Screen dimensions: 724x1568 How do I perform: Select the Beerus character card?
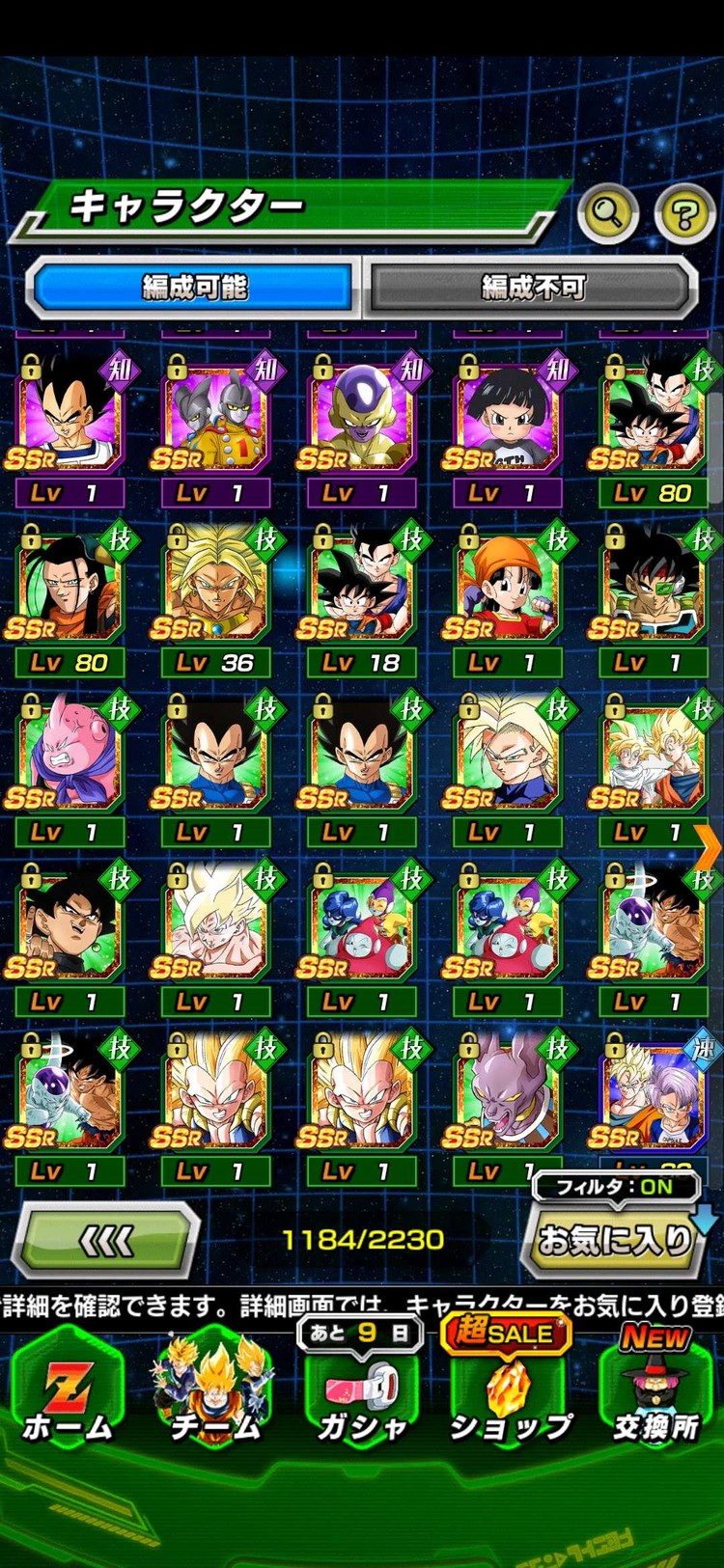[506, 1097]
